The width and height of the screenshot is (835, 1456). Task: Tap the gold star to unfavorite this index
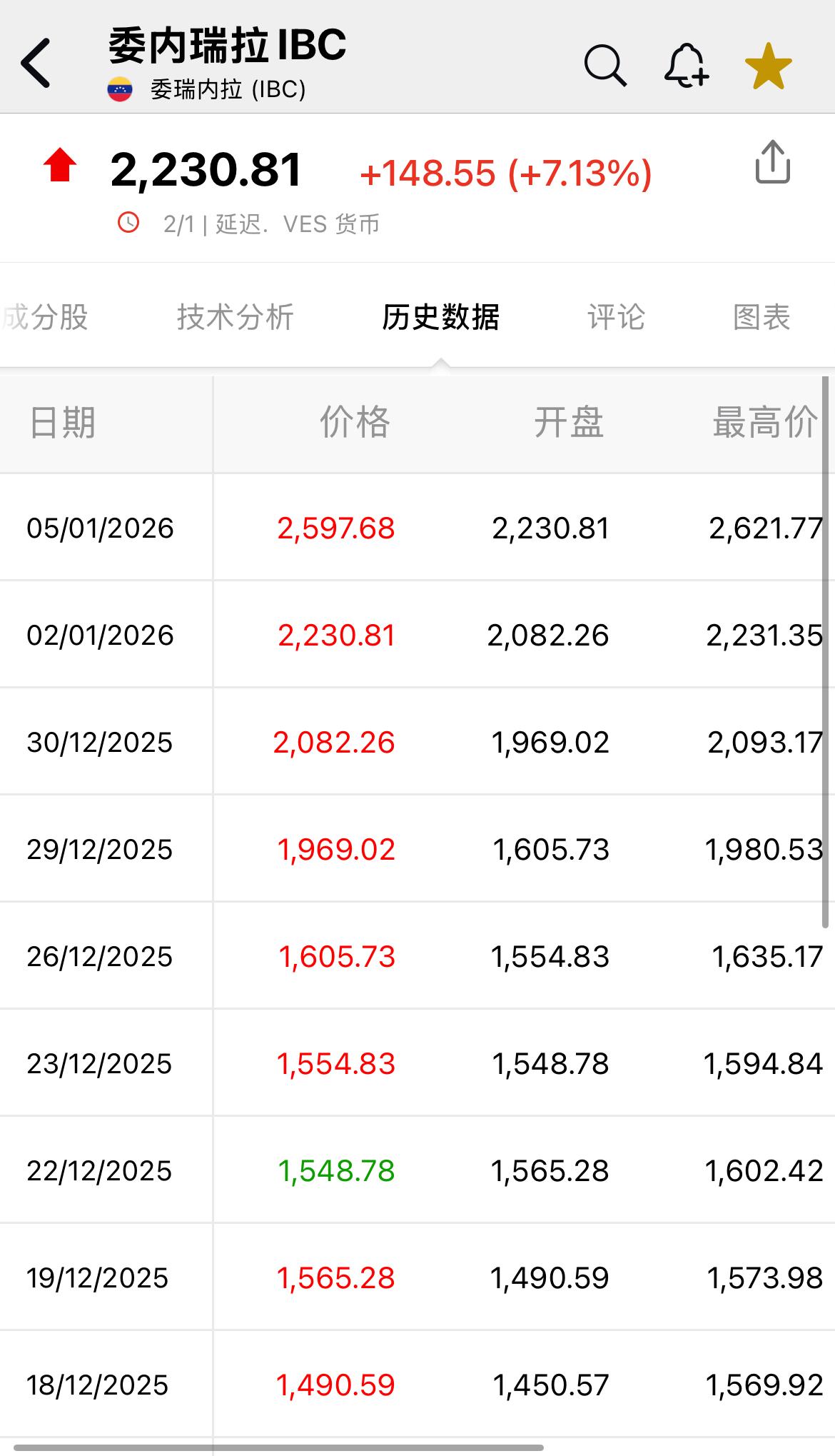767,66
